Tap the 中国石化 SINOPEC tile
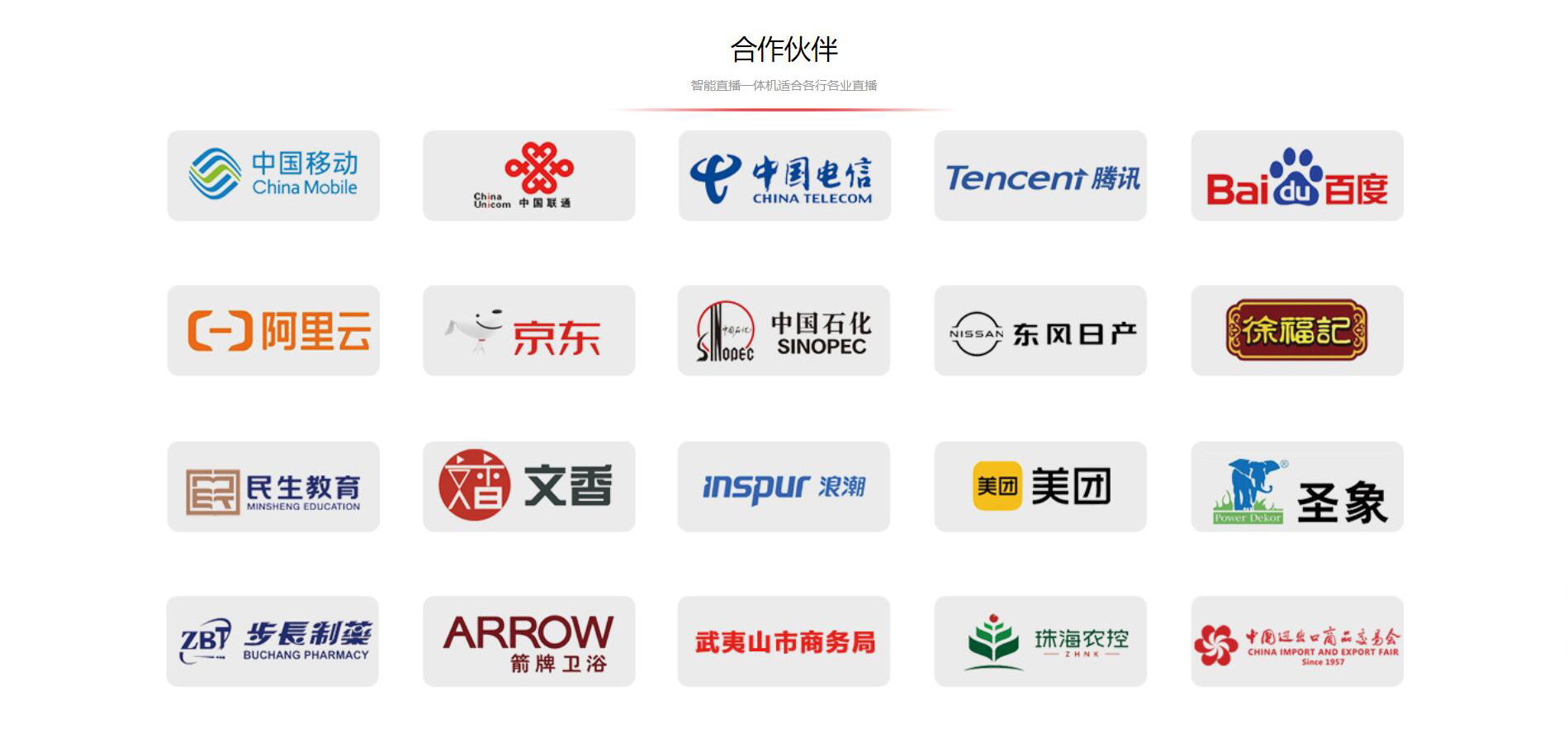Viewport: 1568px width, 747px height. tap(784, 330)
